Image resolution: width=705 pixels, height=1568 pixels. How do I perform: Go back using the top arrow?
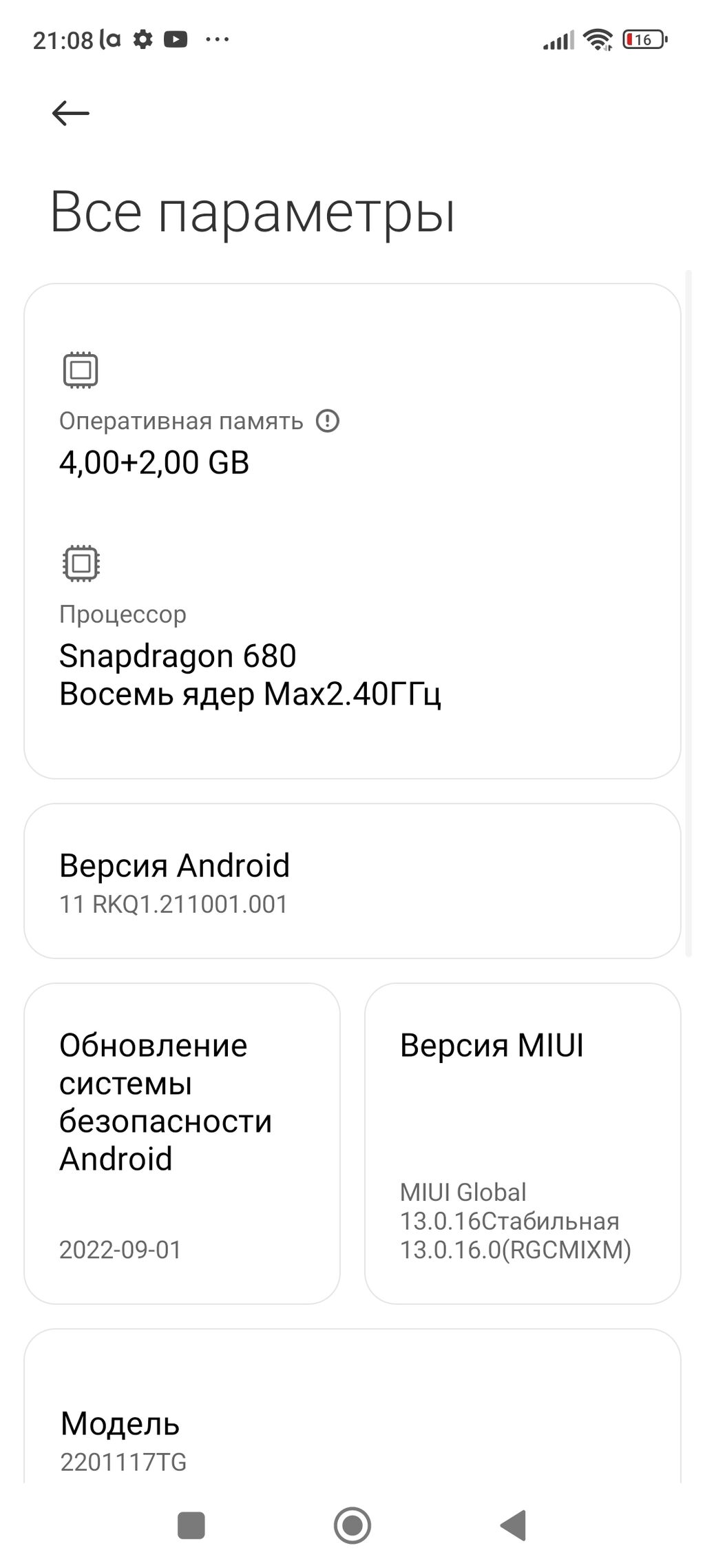tap(70, 113)
